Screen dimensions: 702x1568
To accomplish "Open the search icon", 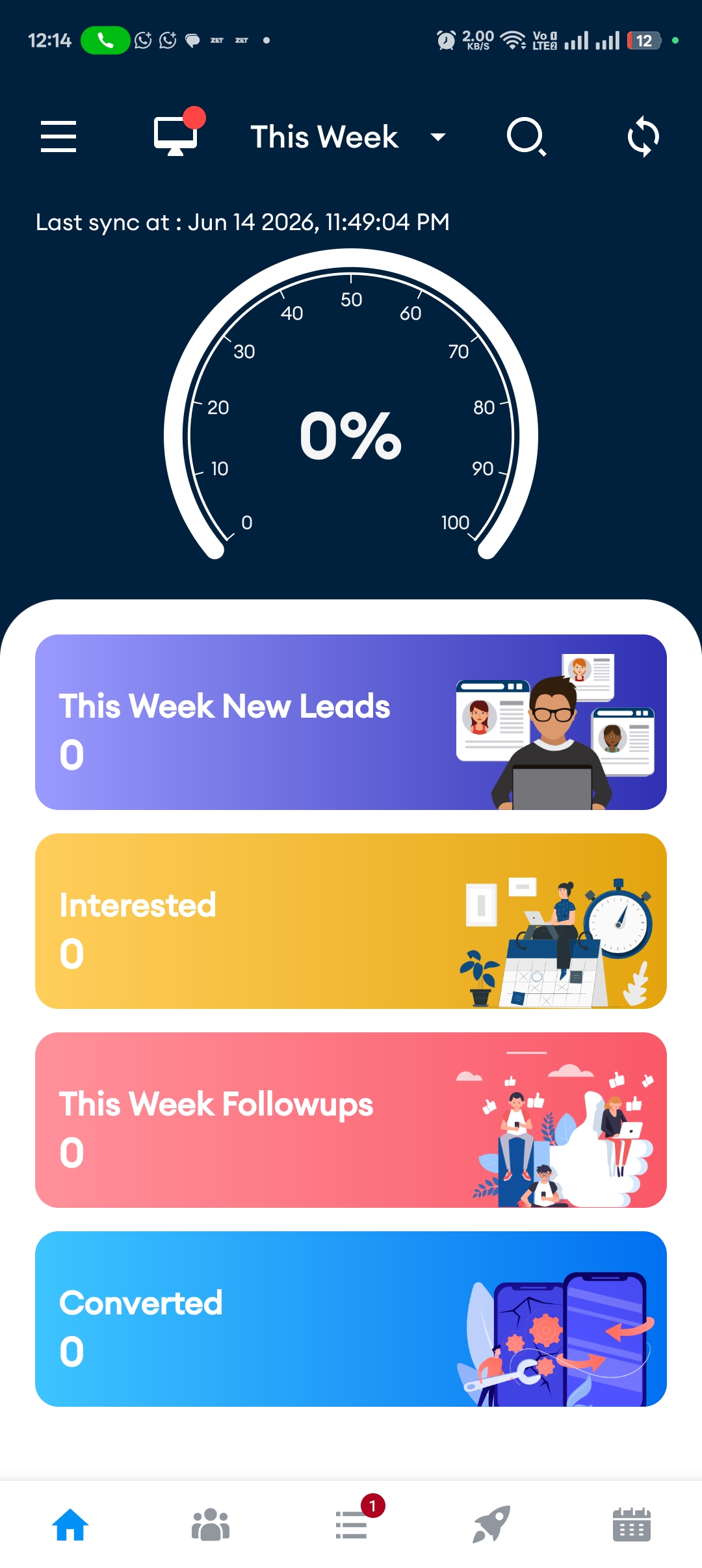I will pyautogui.click(x=526, y=137).
